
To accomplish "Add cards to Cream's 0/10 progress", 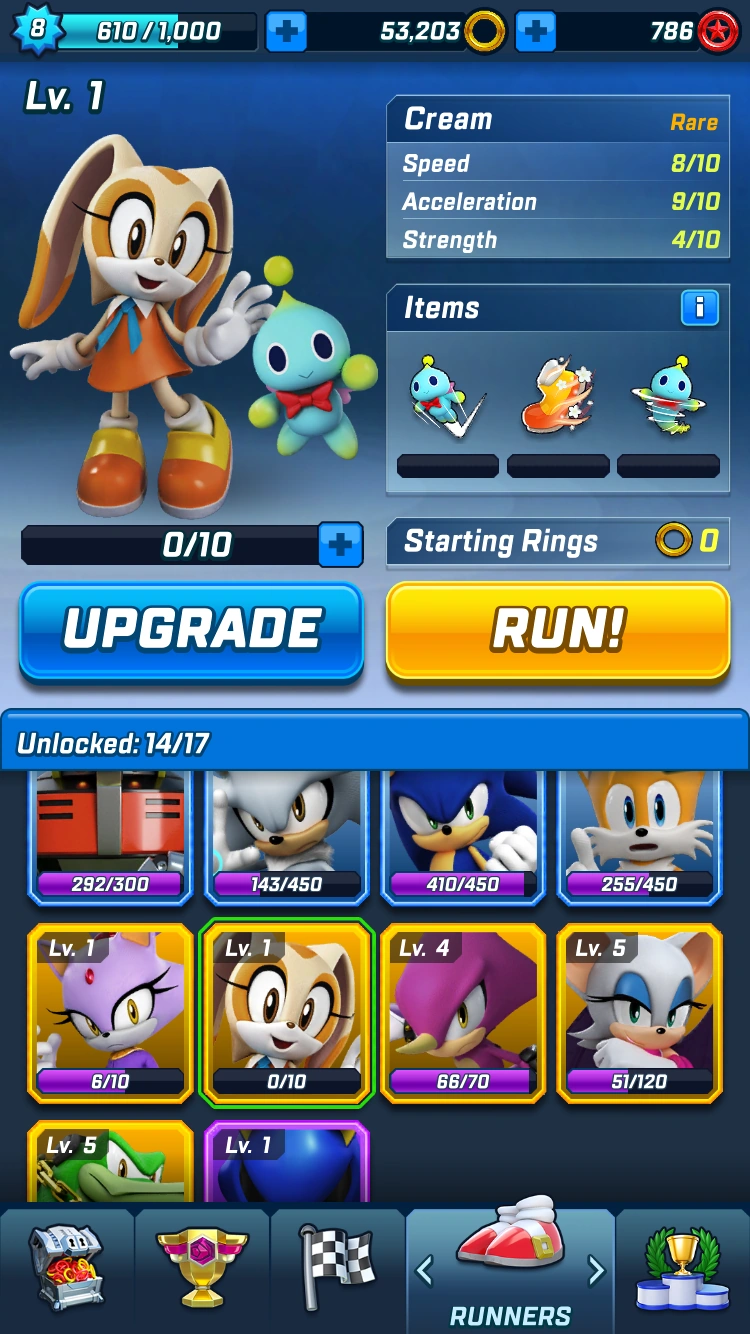I will click(x=340, y=544).
